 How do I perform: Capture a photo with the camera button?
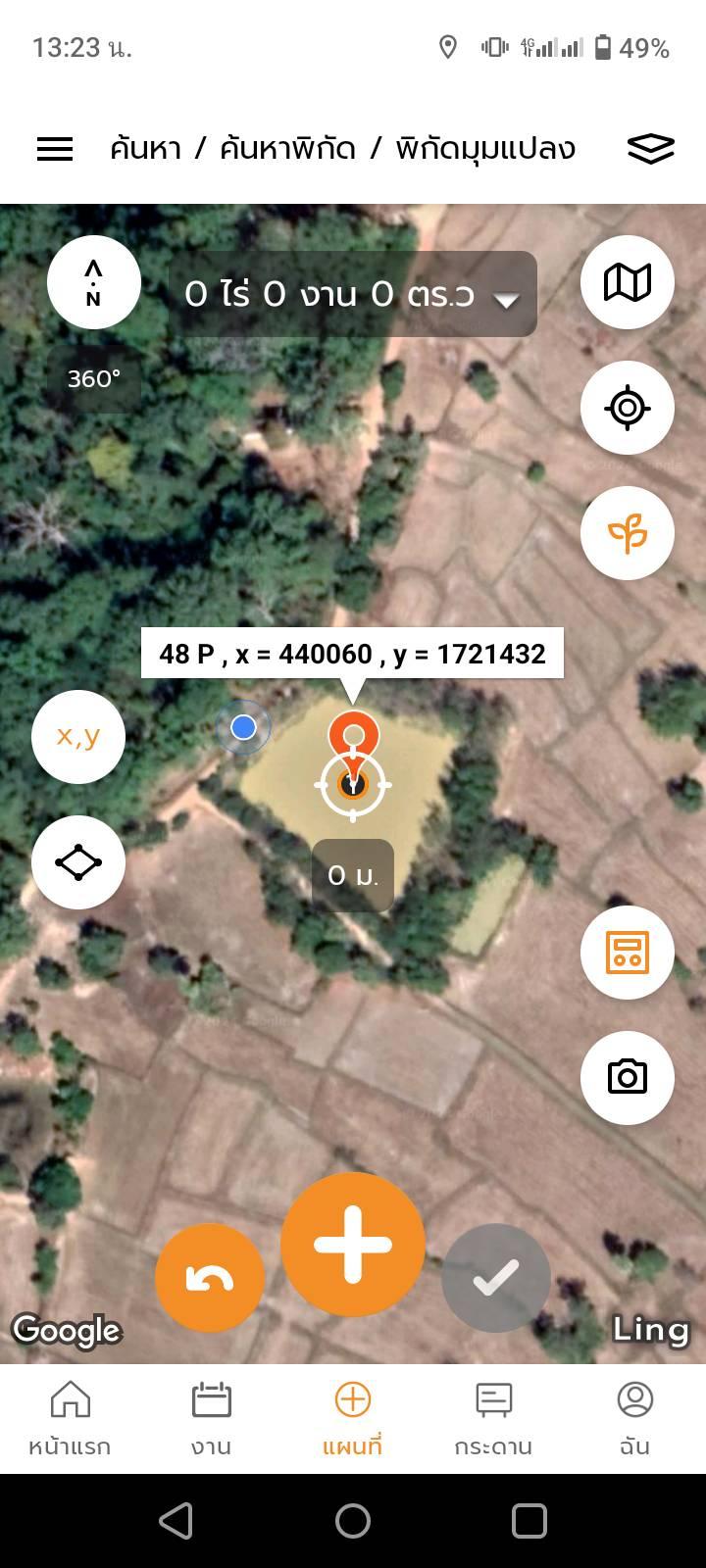[x=628, y=1077]
